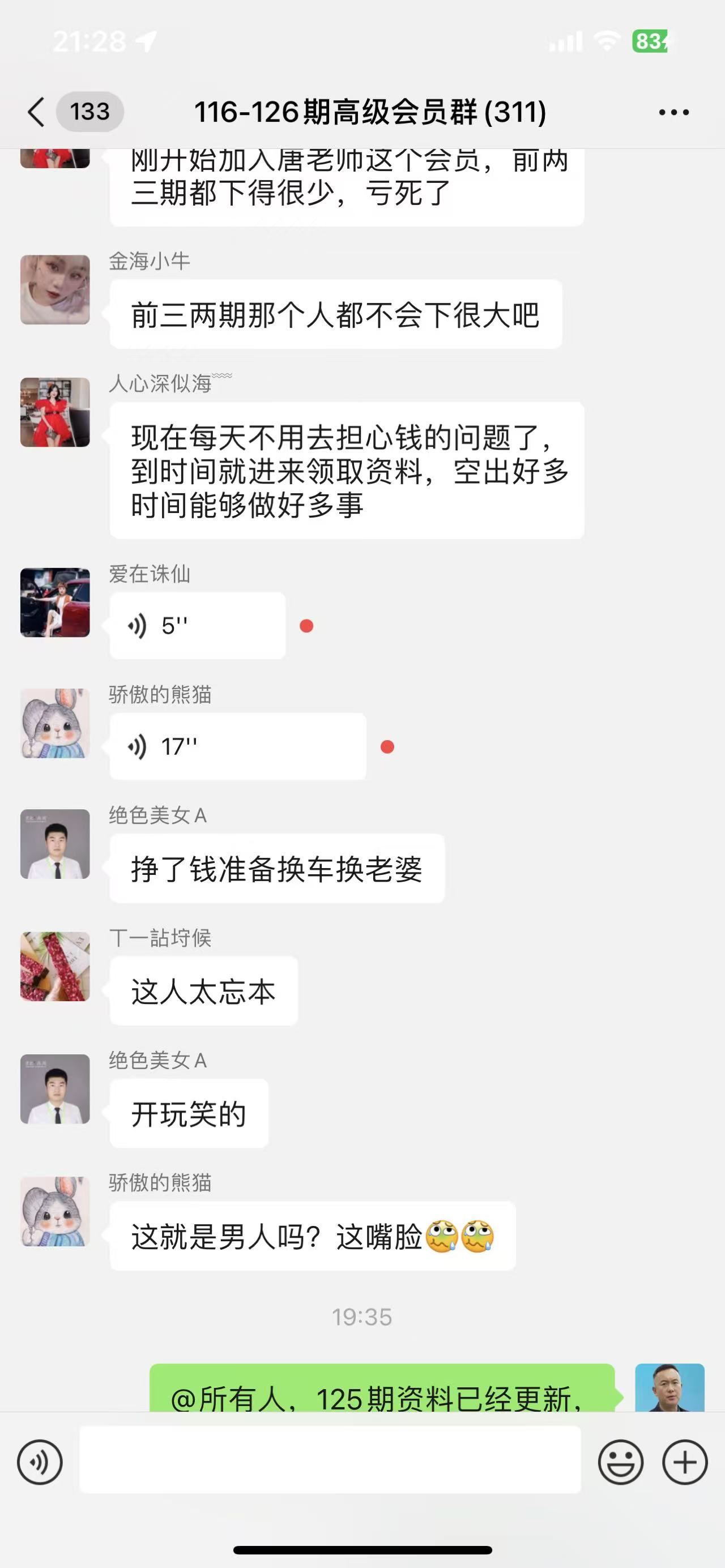Open 人心深似海's profile avatar
The height and width of the screenshot is (1568, 725).
pyautogui.click(x=55, y=412)
